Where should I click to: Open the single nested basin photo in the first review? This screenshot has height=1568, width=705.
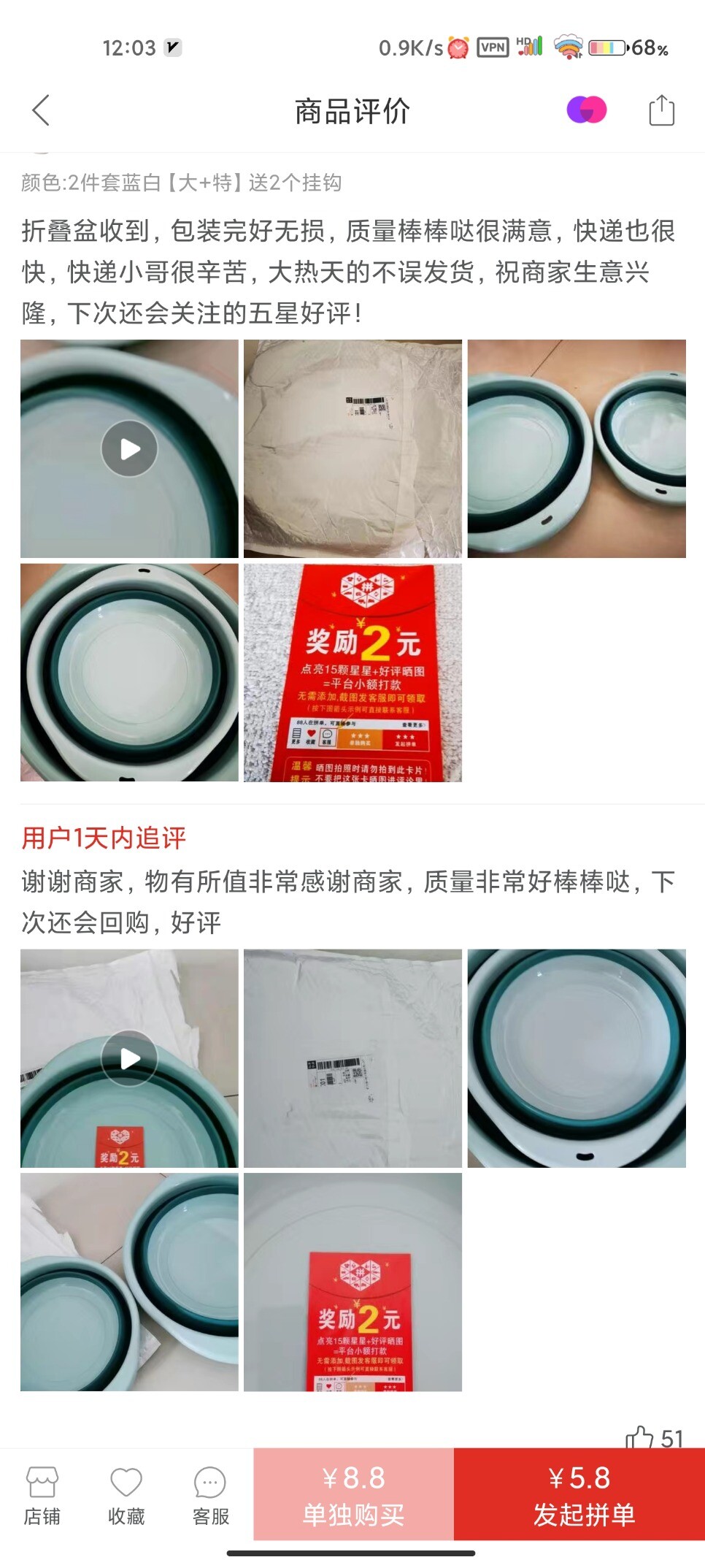pos(129,673)
